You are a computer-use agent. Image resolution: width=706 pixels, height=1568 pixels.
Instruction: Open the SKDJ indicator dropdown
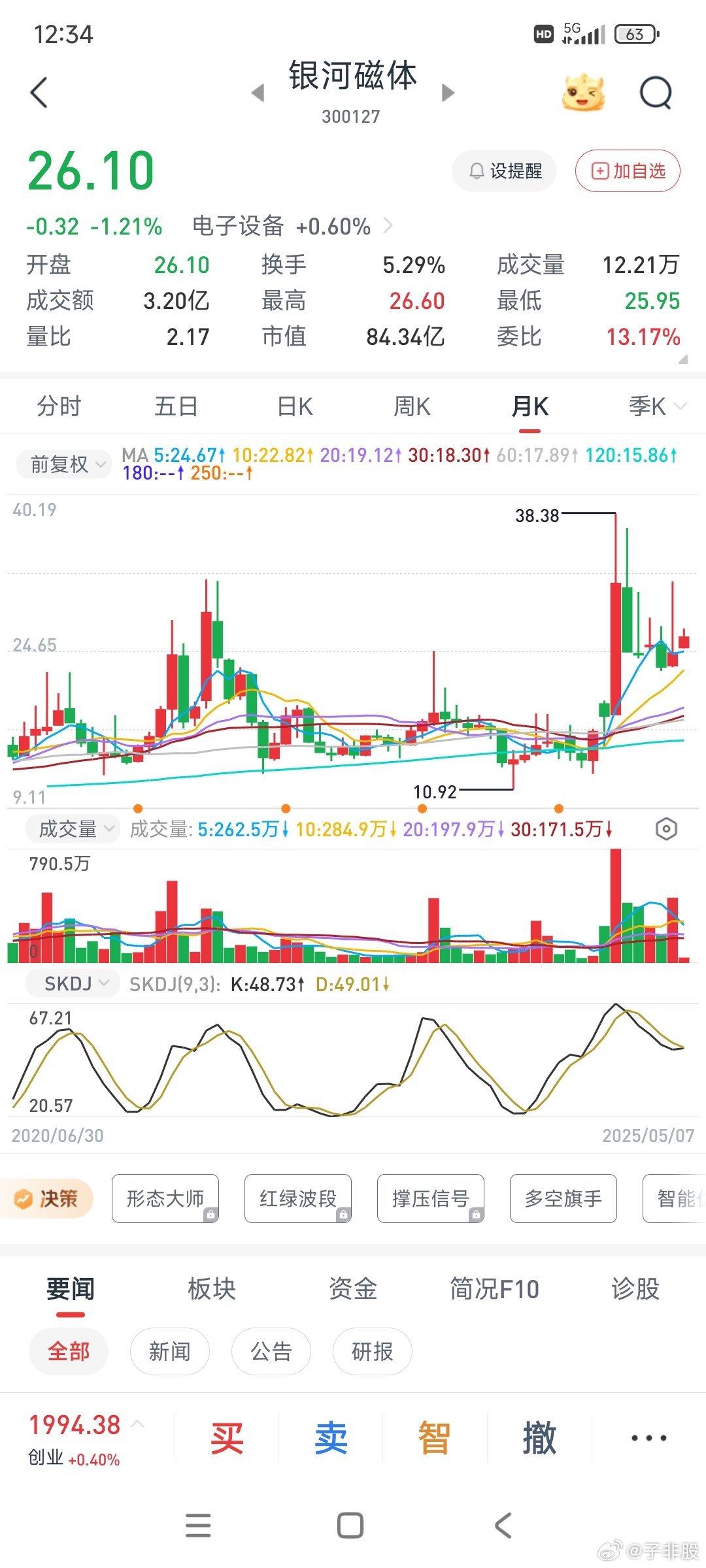tap(73, 983)
